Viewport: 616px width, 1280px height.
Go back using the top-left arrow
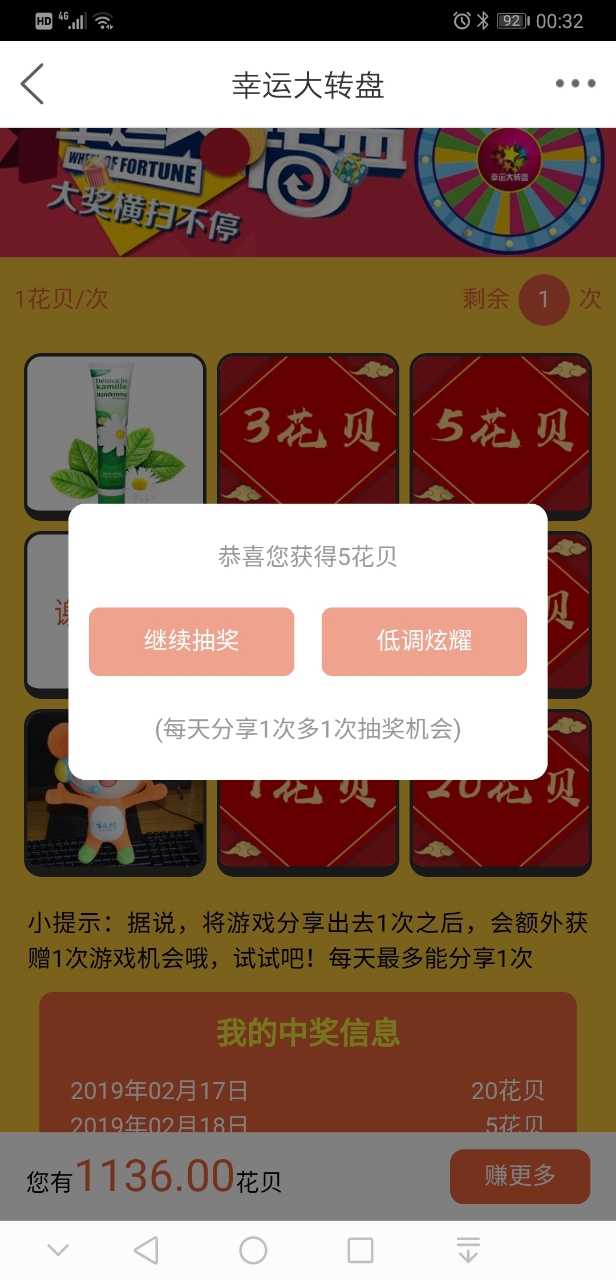(33, 84)
